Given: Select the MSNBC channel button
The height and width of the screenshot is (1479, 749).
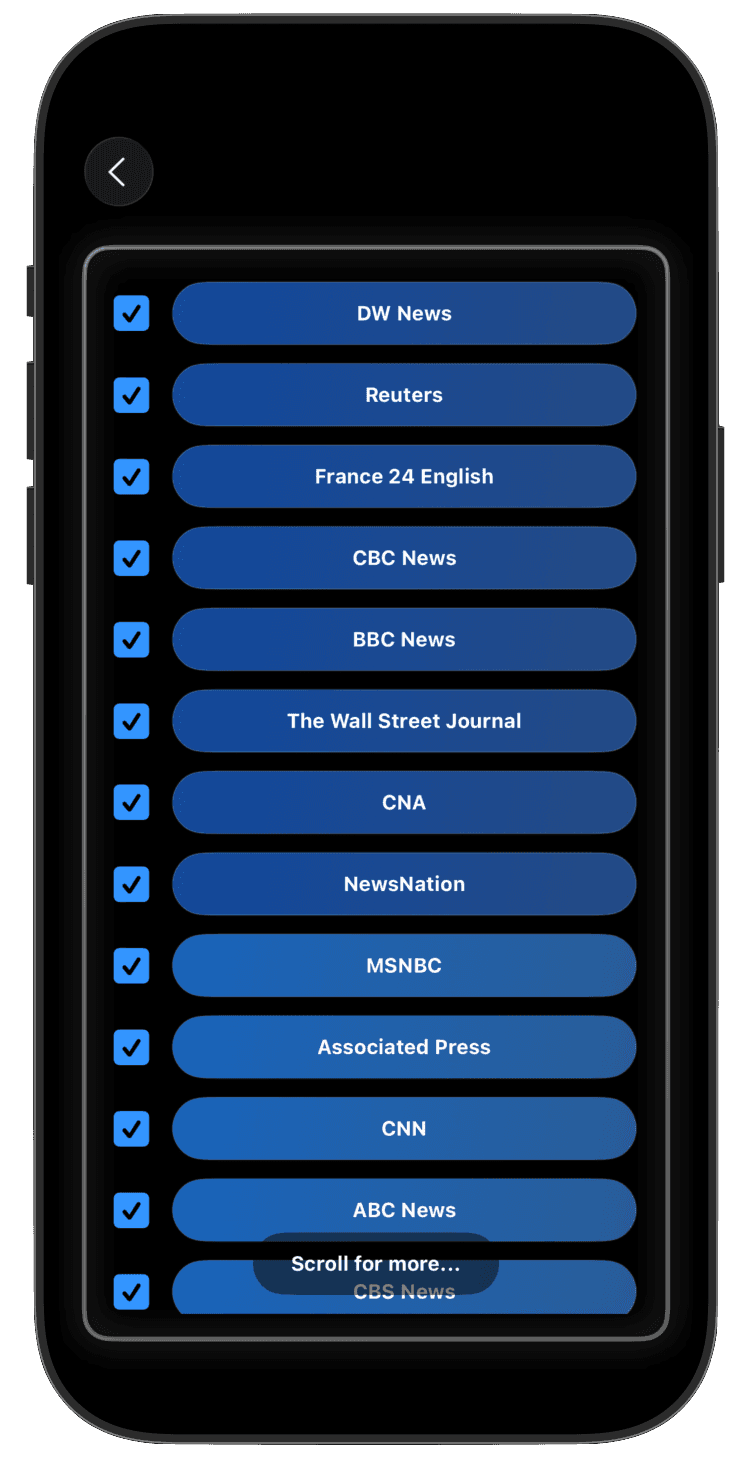Looking at the screenshot, I should (404, 966).
